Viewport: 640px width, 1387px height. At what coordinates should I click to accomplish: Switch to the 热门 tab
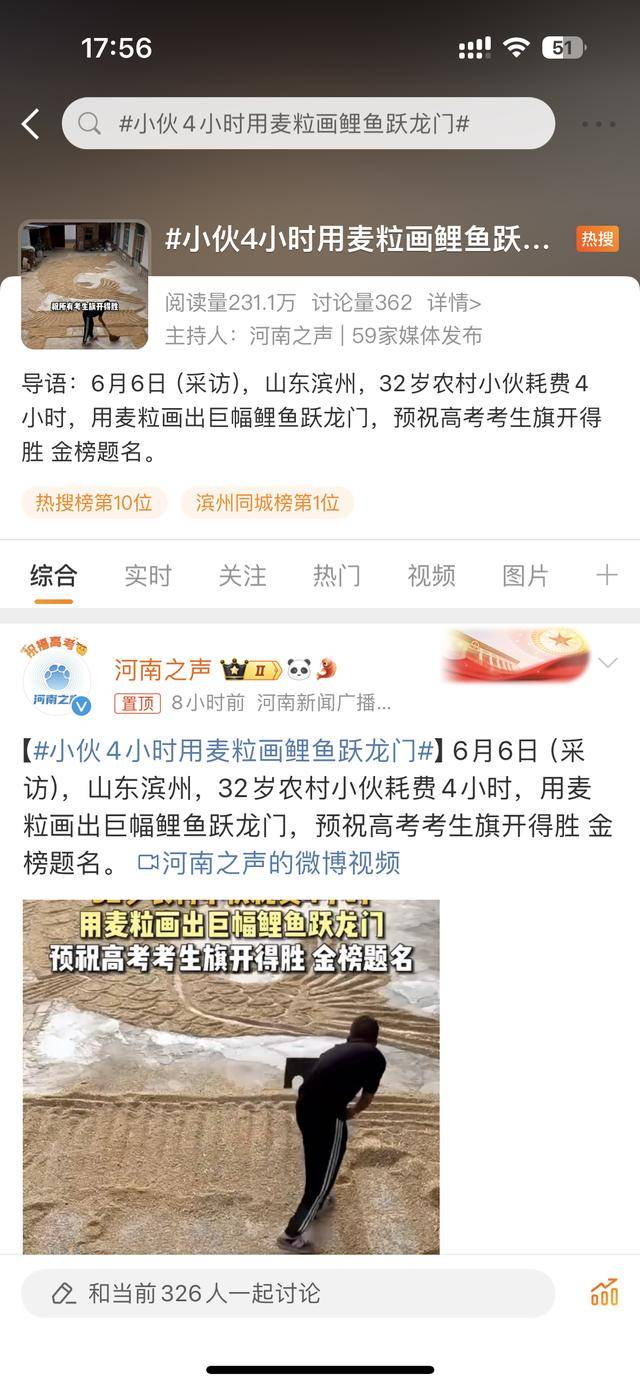336,576
